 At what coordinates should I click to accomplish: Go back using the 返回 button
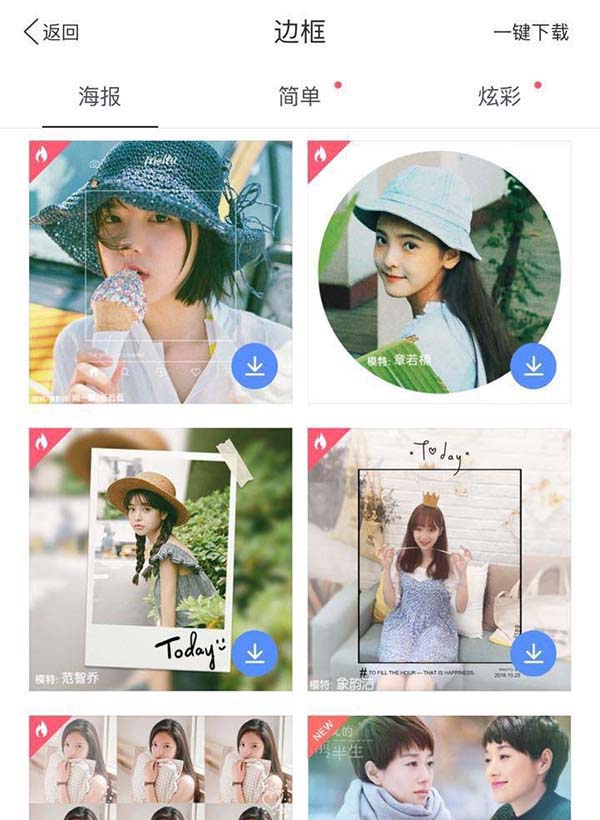pos(52,32)
